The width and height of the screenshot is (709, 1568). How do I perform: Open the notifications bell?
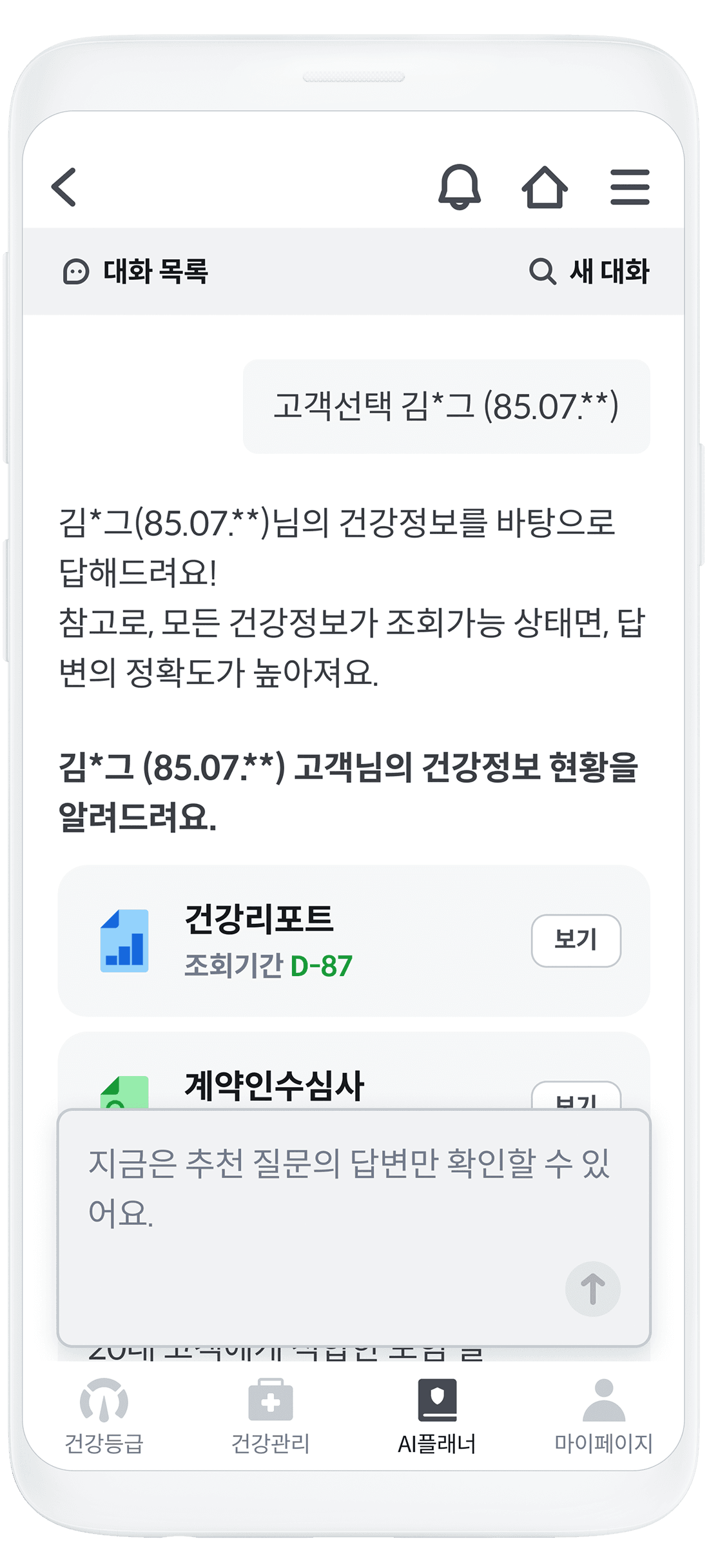[x=460, y=187]
